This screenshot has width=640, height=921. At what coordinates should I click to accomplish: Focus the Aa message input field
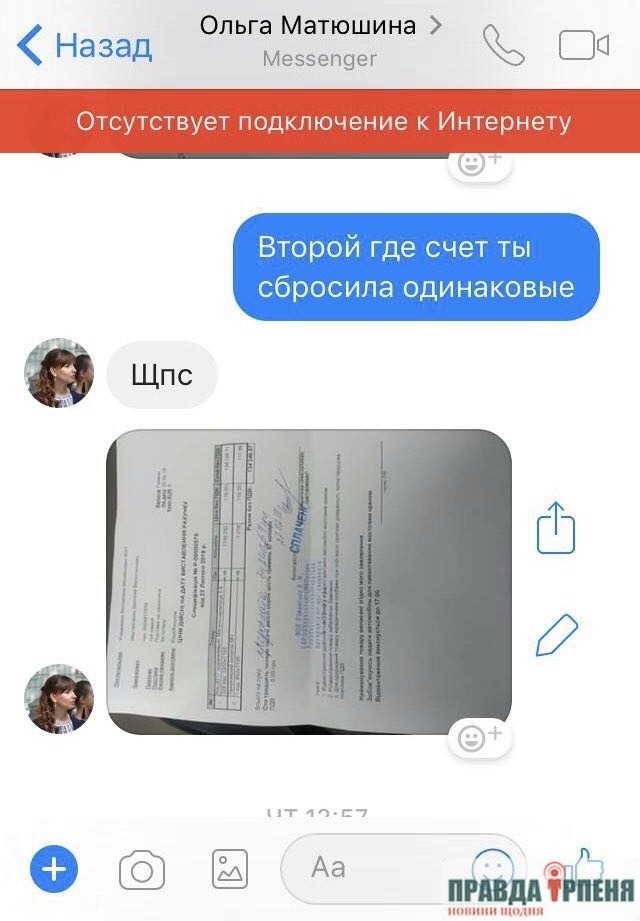370,868
